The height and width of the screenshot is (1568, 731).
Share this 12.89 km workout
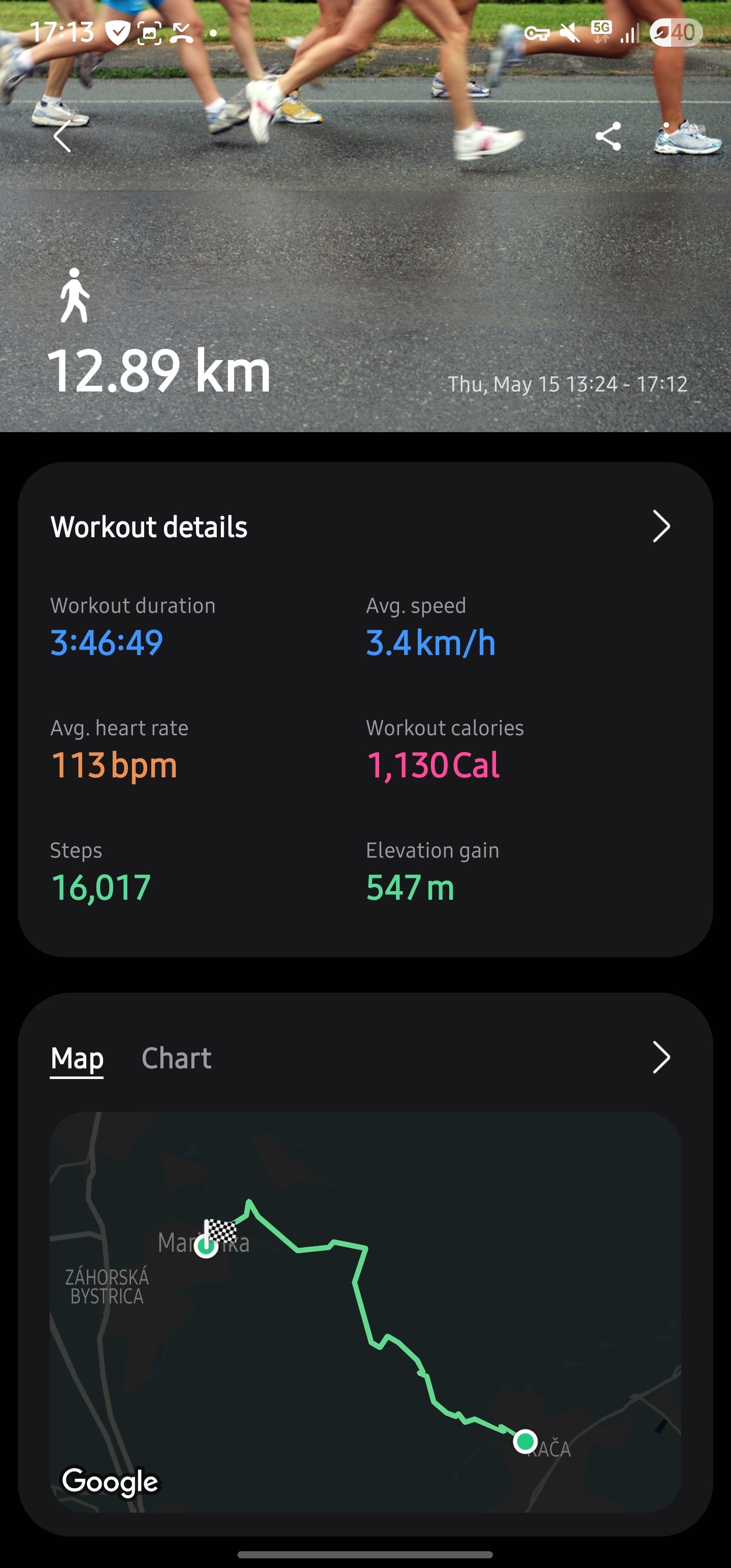click(x=608, y=136)
